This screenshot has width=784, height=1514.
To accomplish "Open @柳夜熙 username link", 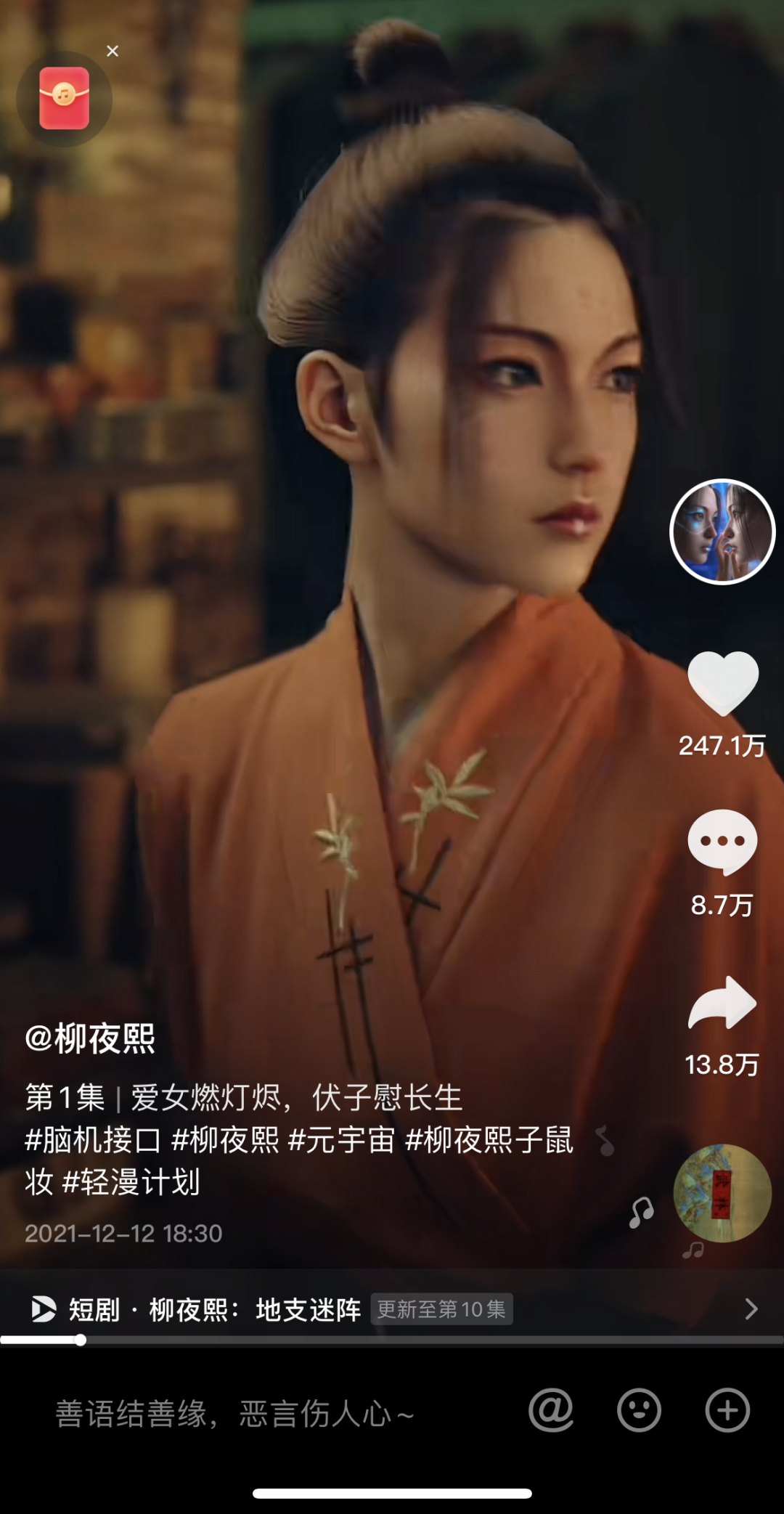I will click(x=90, y=1038).
